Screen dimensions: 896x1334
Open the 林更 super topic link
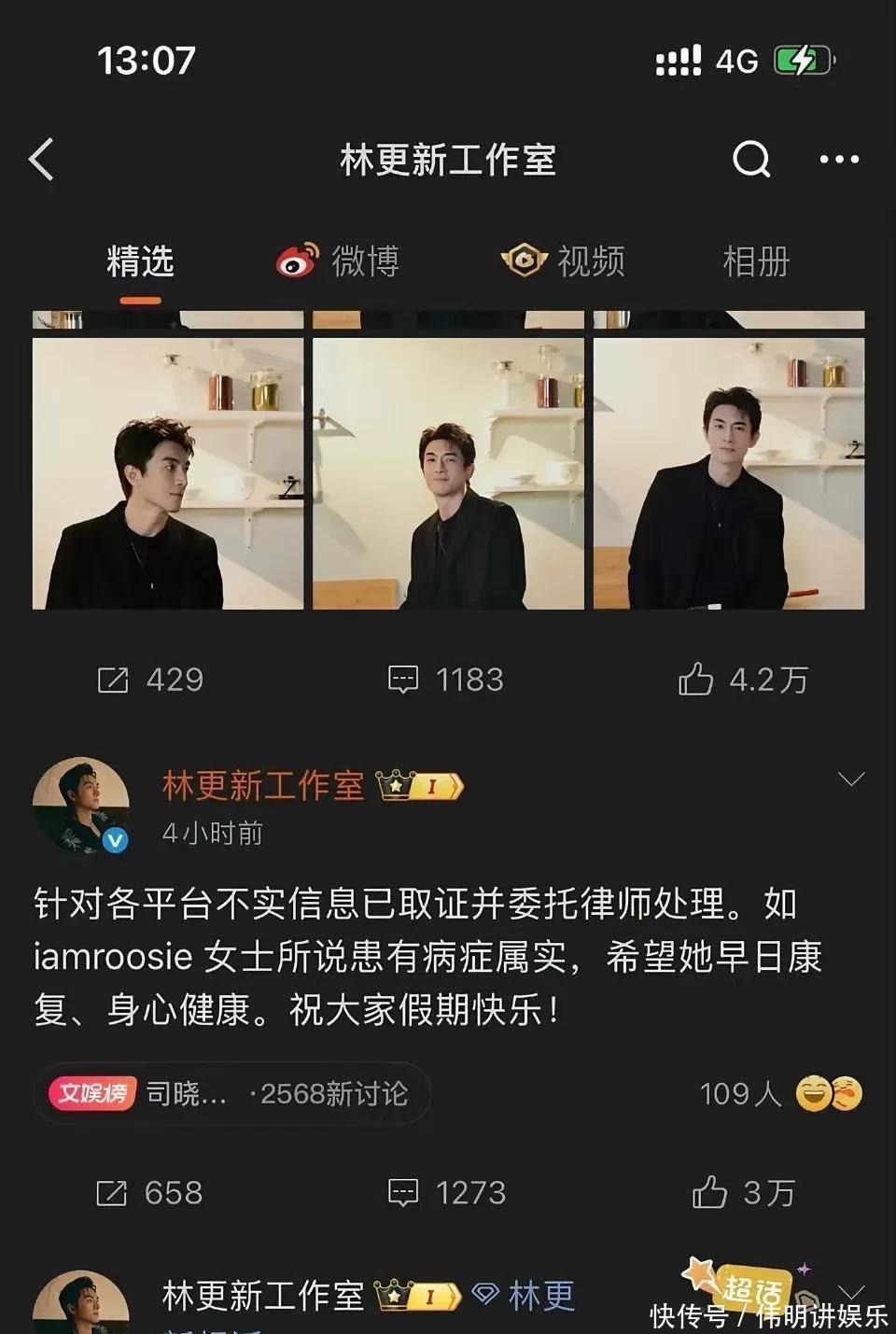click(x=525, y=1296)
